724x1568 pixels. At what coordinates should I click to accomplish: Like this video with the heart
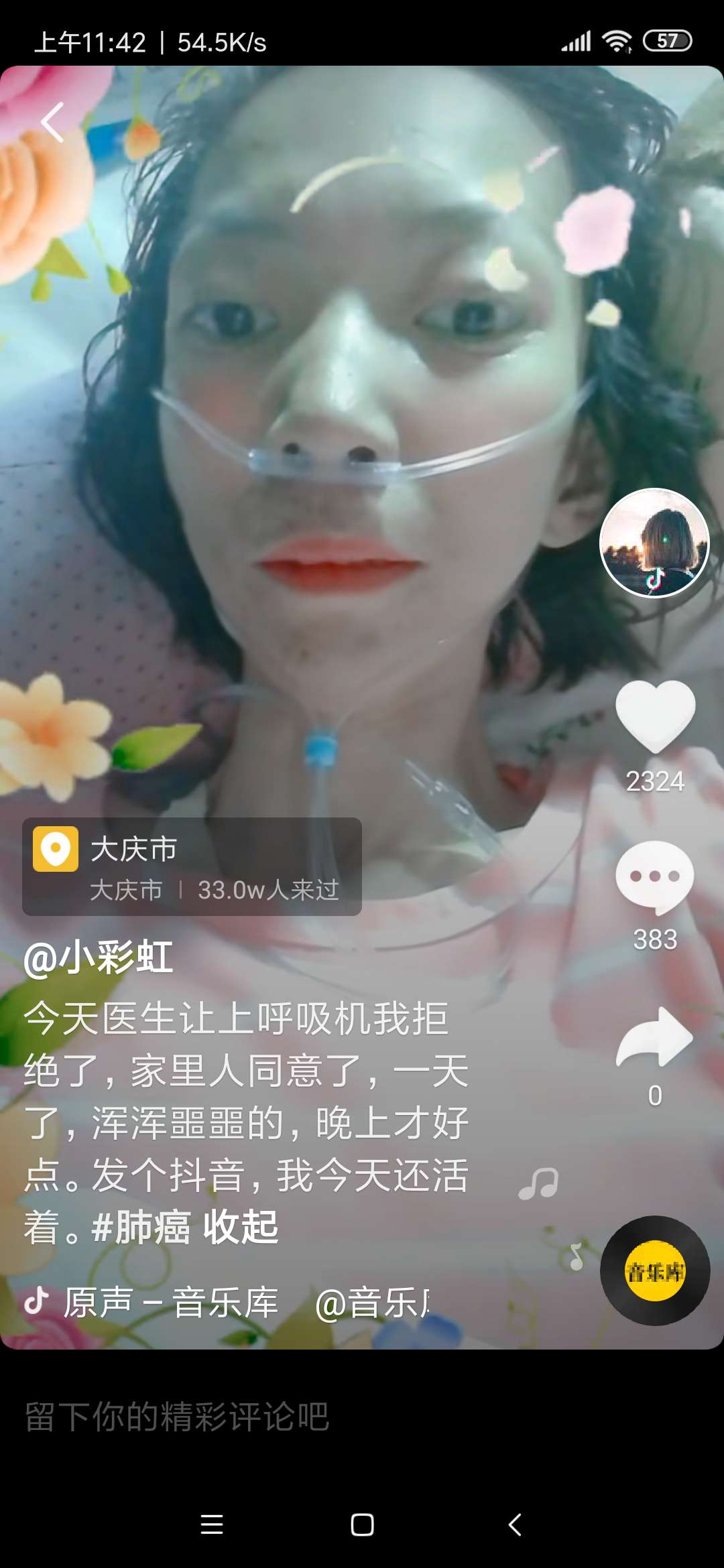point(655,716)
